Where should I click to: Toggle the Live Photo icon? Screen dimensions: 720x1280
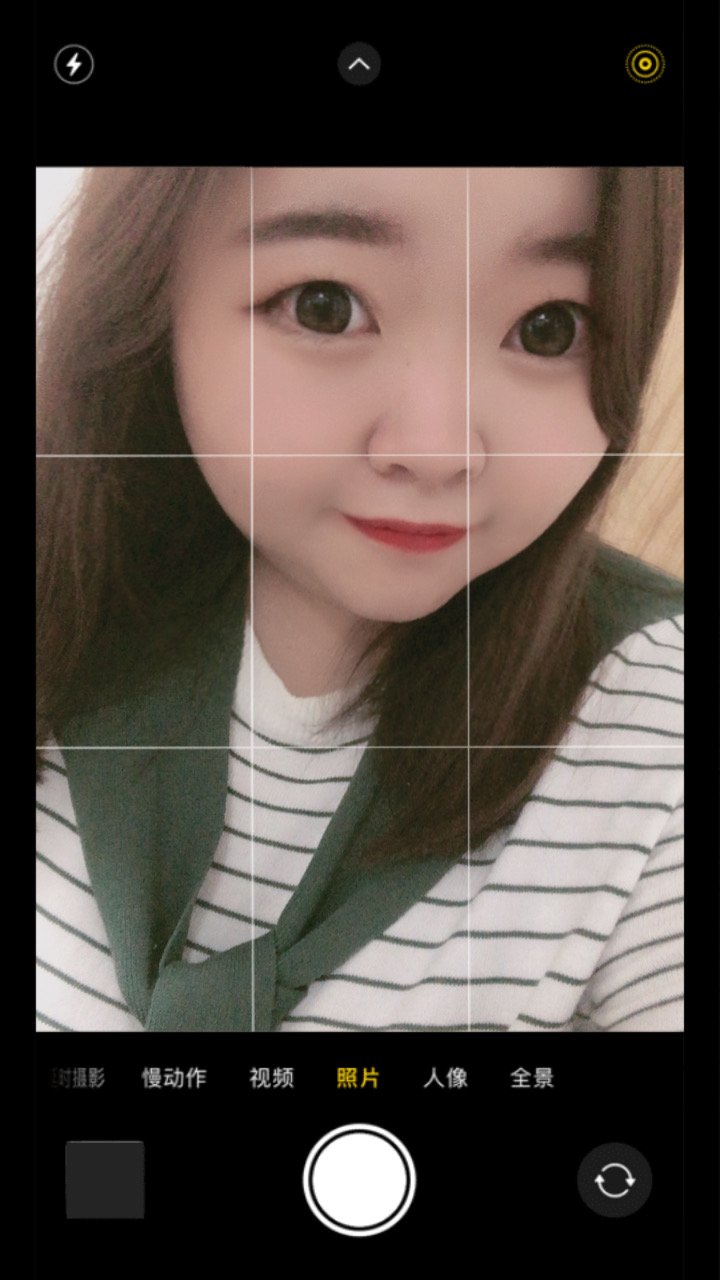[x=645, y=65]
